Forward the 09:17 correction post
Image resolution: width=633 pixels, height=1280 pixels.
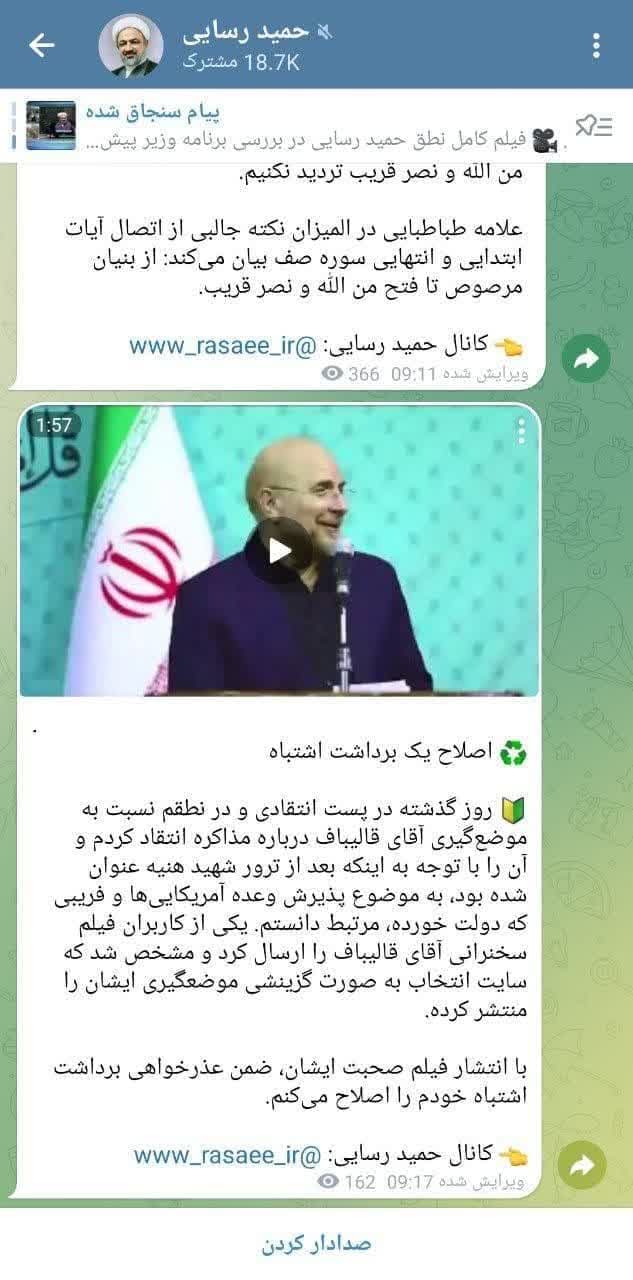(582, 1164)
